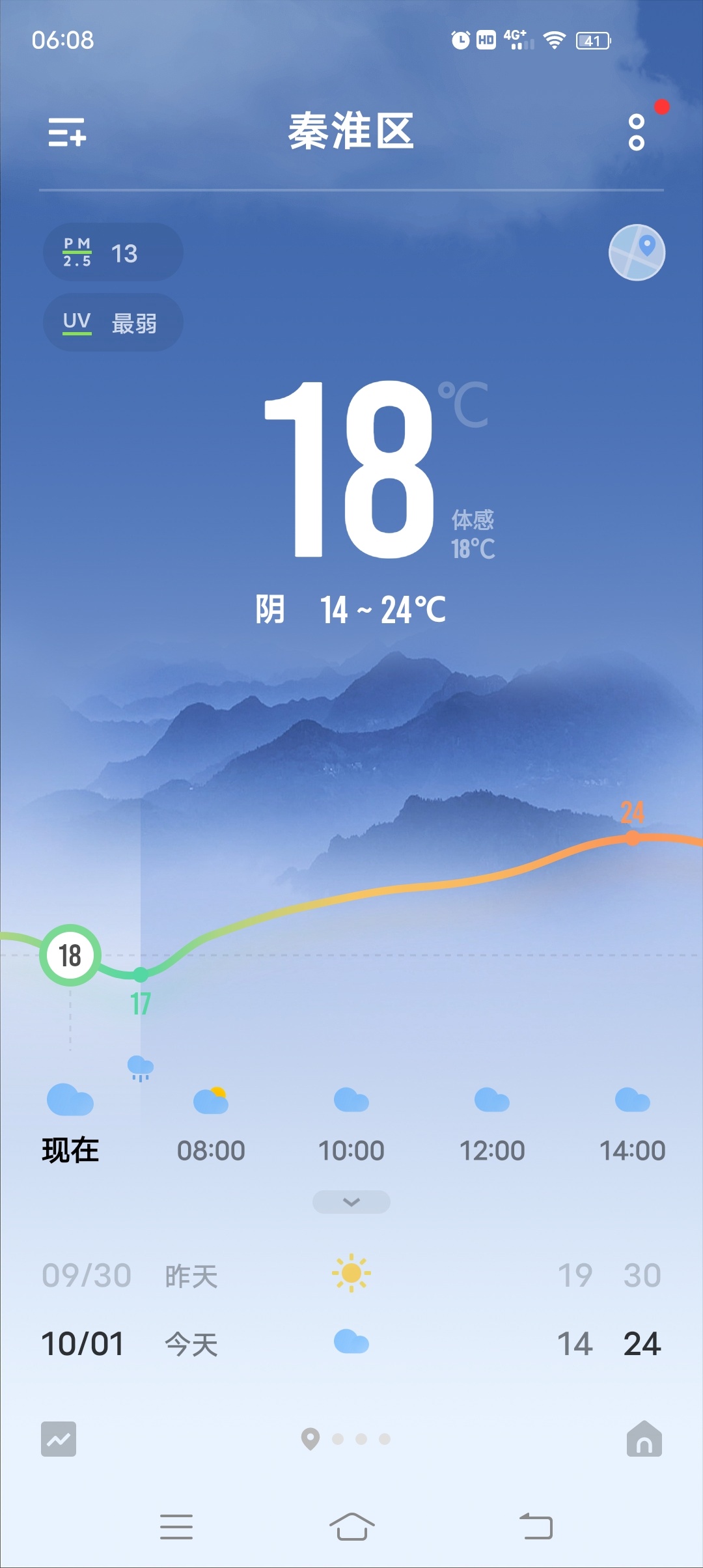703x1568 pixels.
Task: Expand the hourly forecast chevron
Action: tap(351, 1202)
